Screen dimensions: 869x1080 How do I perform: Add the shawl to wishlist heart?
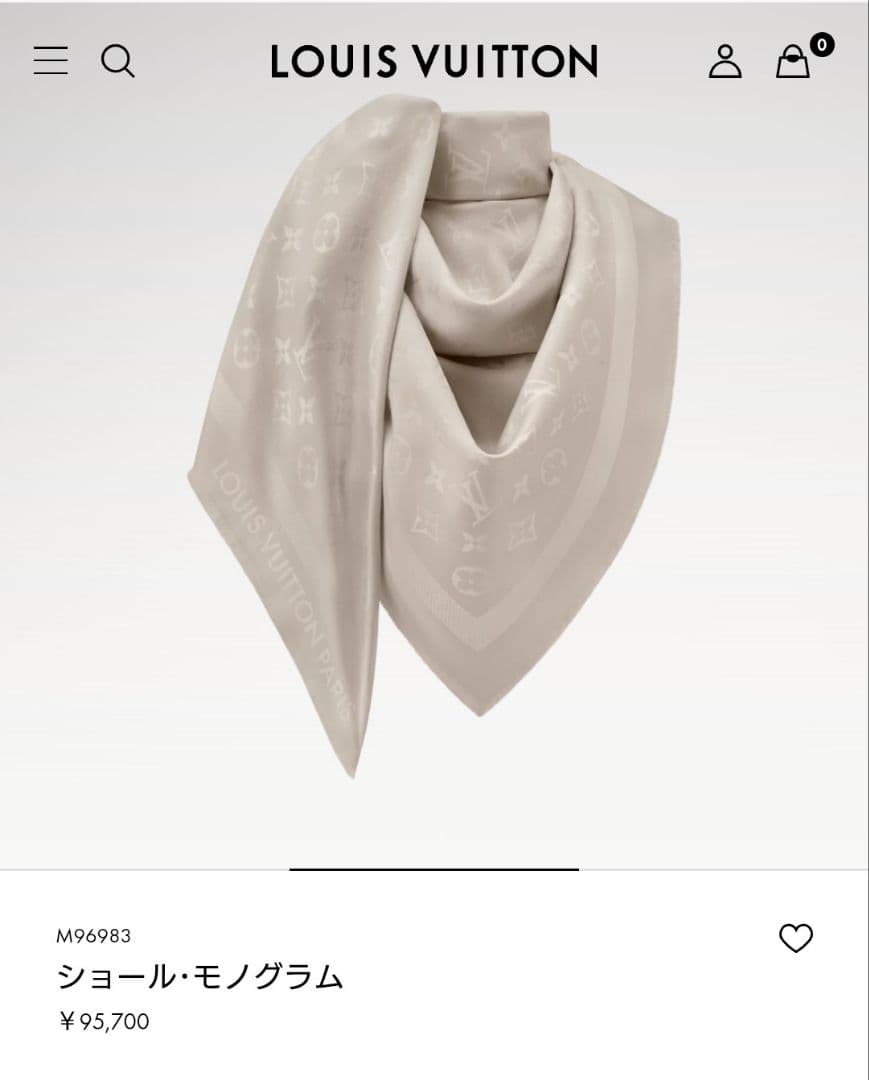[796, 938]
